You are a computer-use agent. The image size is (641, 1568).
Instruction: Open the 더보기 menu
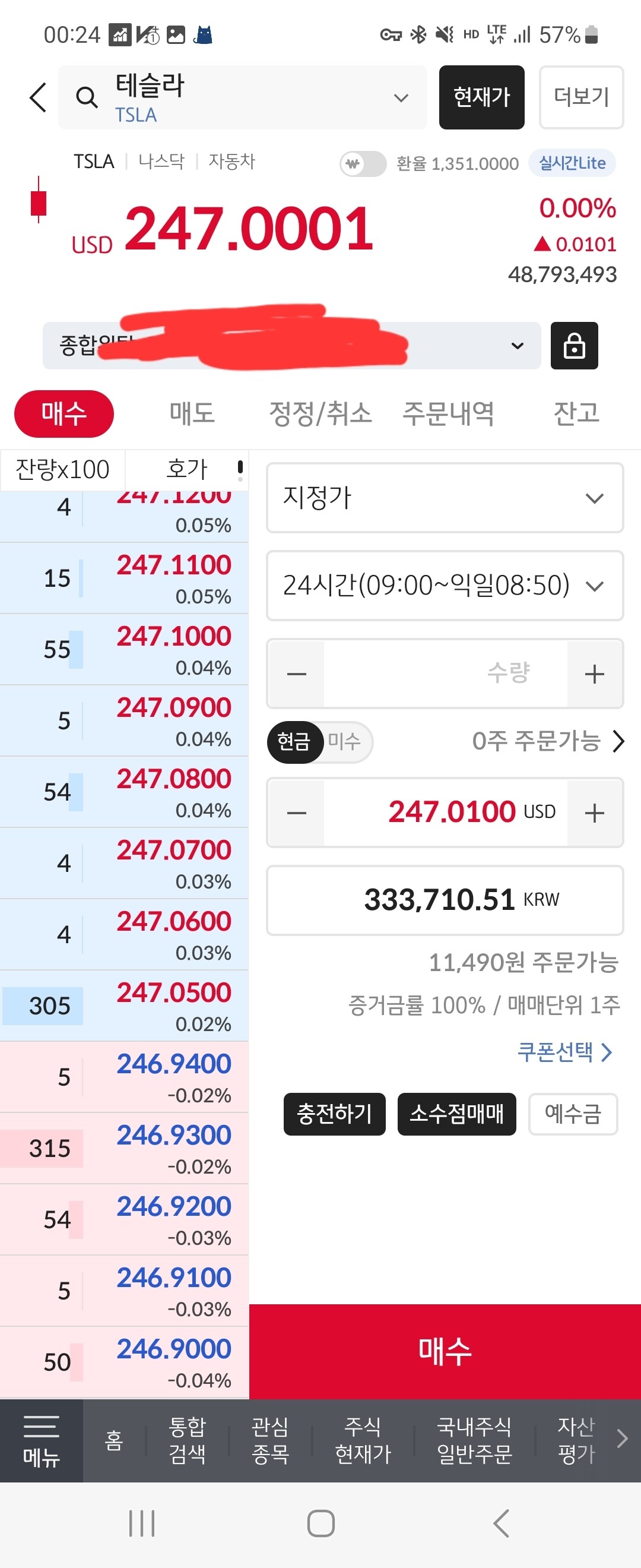click(x=581, y=97)
